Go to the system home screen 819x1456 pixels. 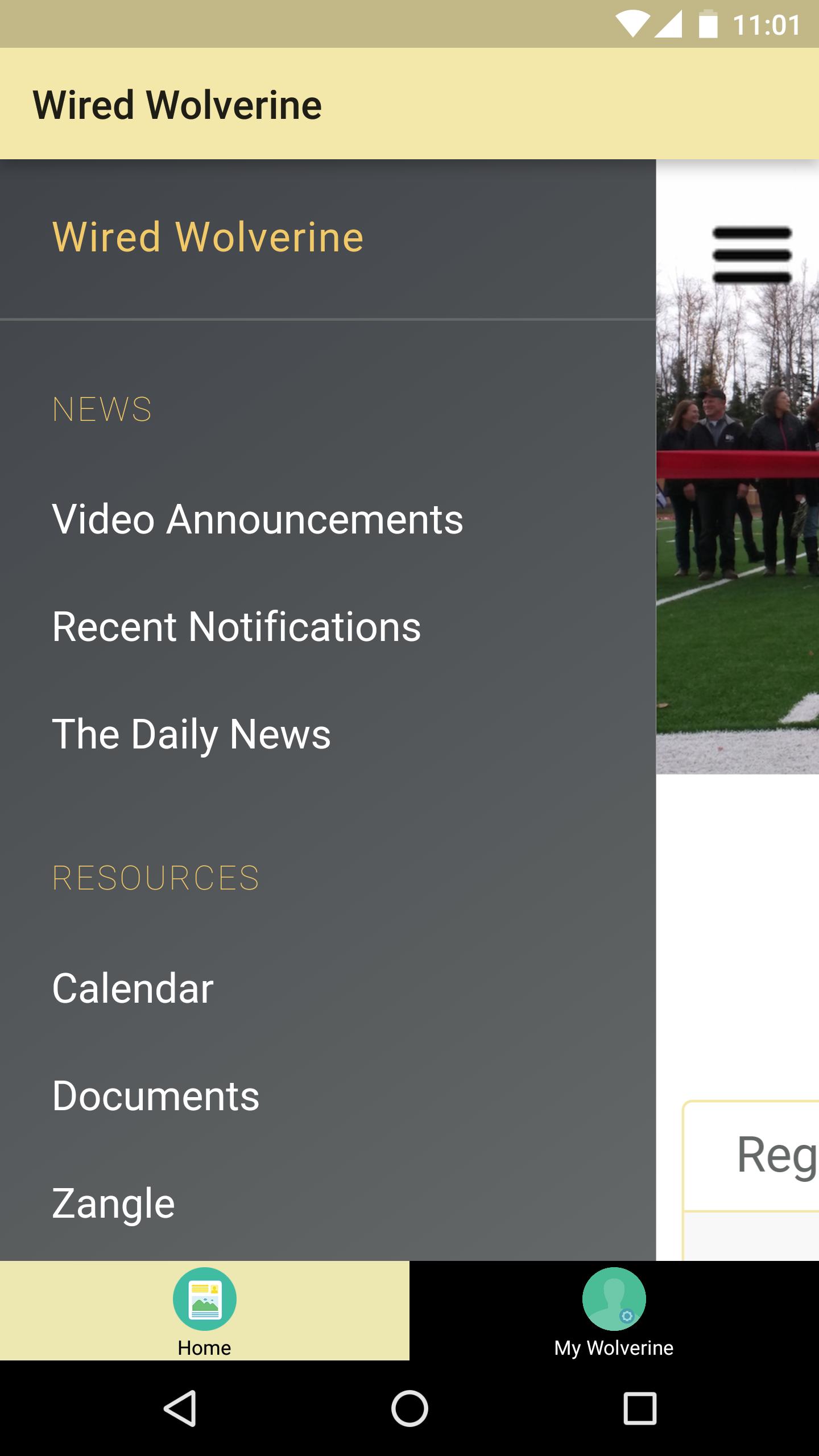click(409, 1408)
